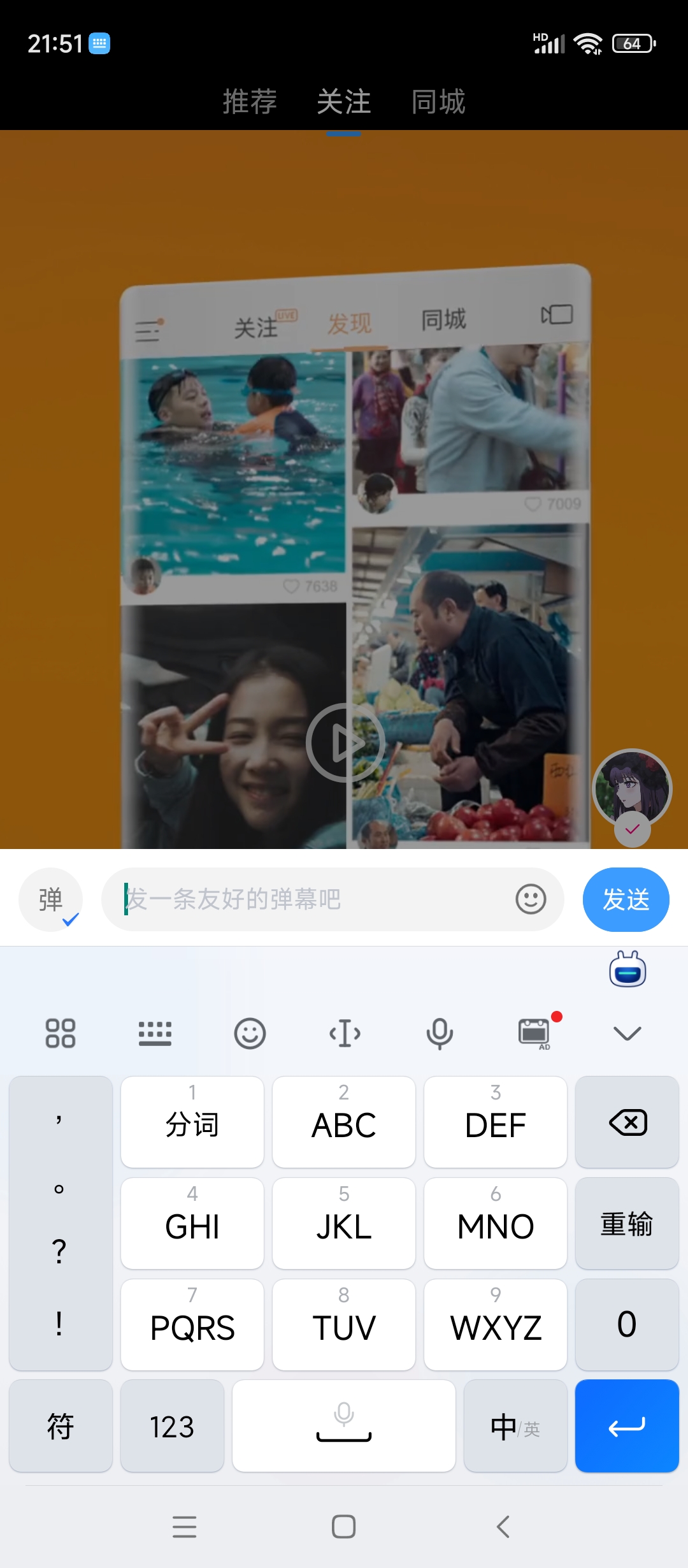Switch to the 推荐 tab
The image size is (688, 1568).
click(250, 102)
